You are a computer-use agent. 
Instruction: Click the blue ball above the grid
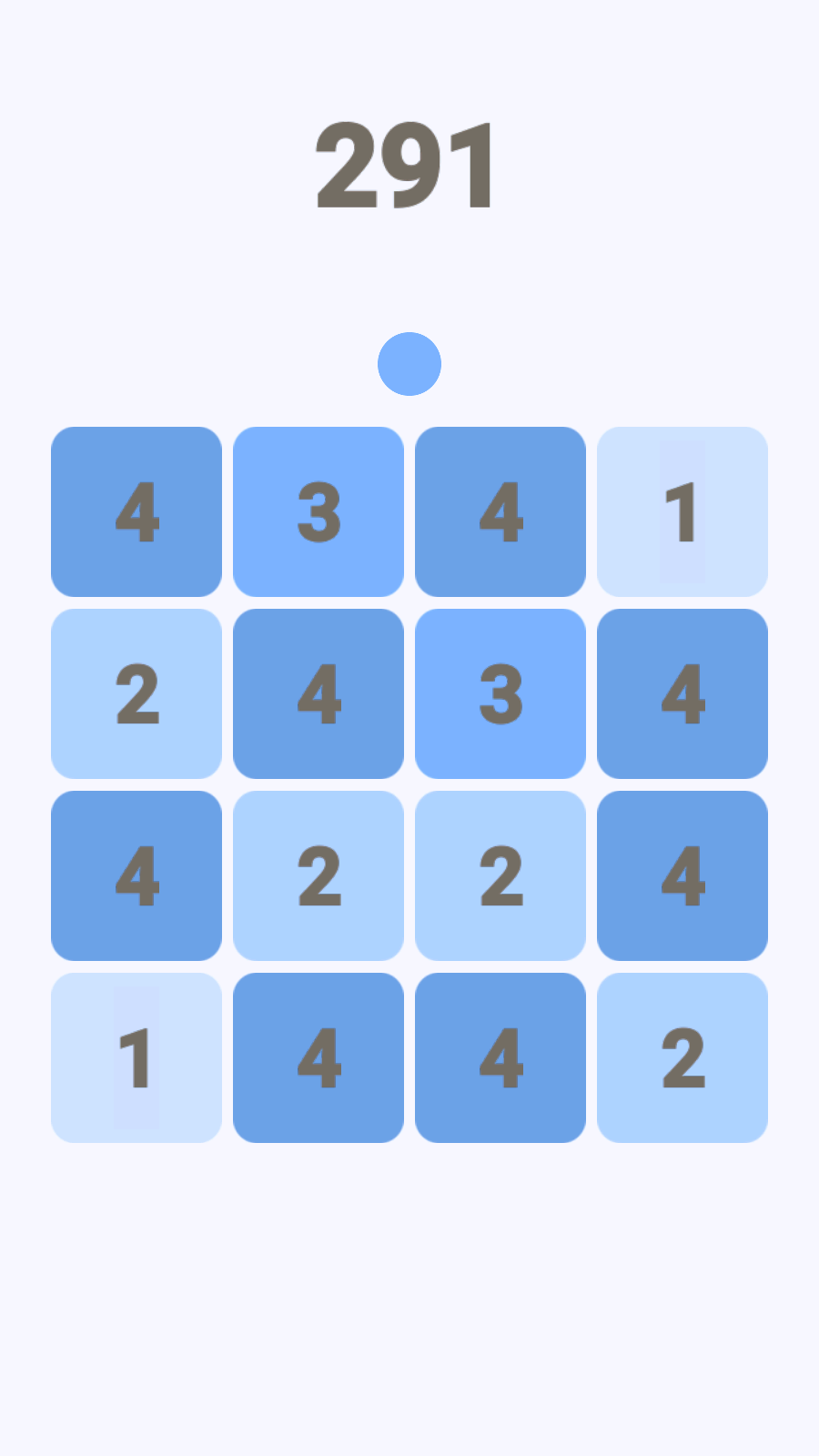pos(409,363)
